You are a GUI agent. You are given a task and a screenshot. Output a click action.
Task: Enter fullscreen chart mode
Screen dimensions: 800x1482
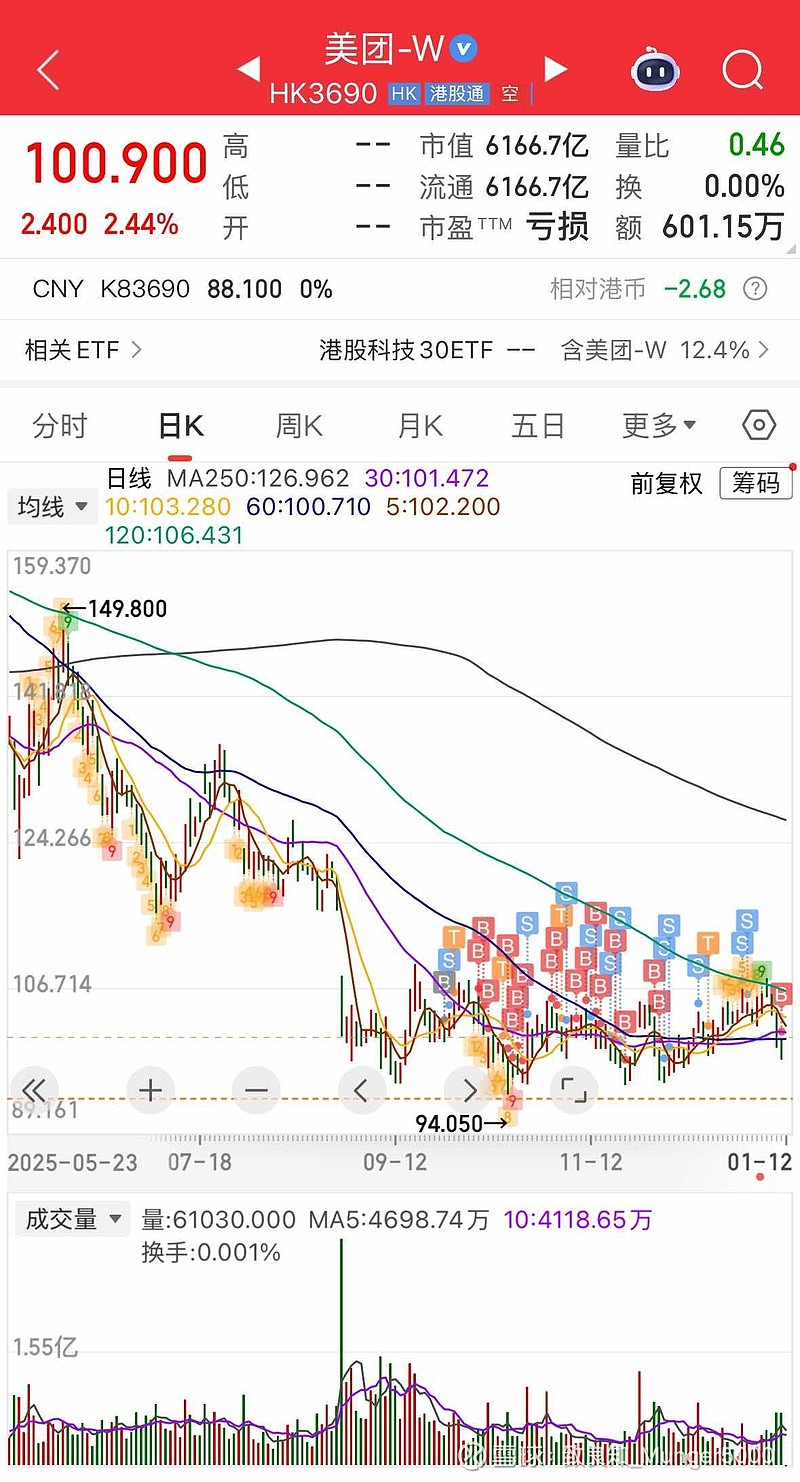point(573,1091)
